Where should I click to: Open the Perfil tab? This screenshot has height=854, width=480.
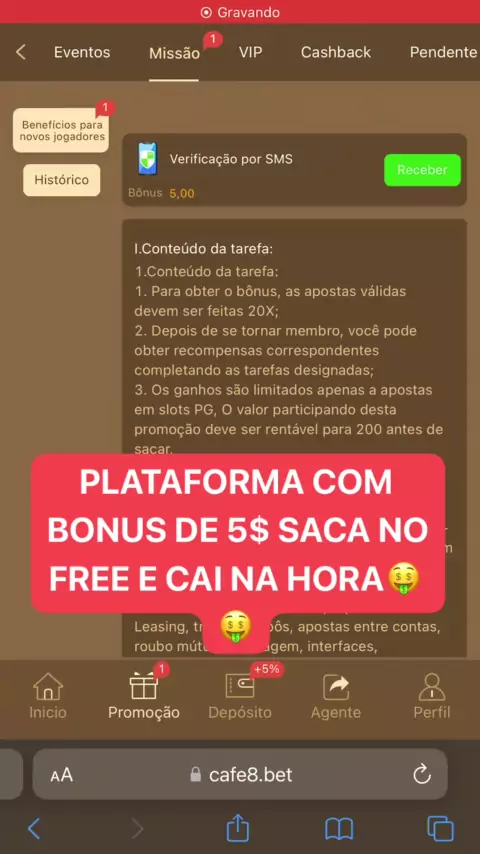pyautogui.click(x=432, y=696)
